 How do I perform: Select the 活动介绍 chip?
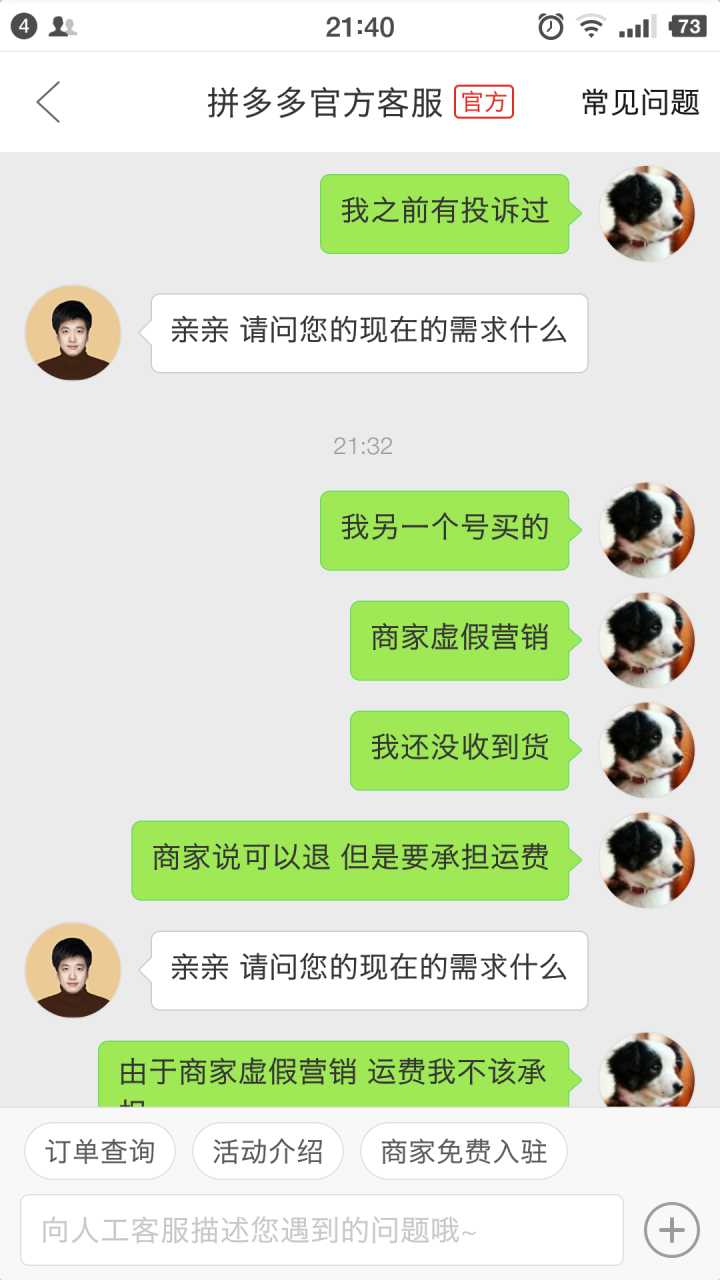click(268, 1151)
